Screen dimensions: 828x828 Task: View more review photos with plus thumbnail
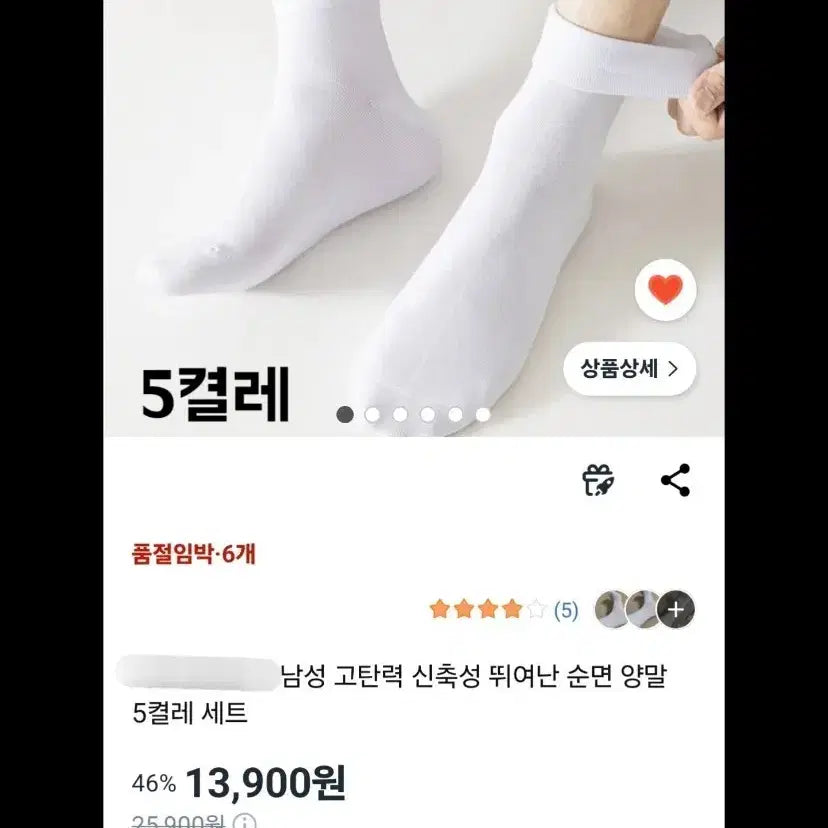tap(676, 609)
